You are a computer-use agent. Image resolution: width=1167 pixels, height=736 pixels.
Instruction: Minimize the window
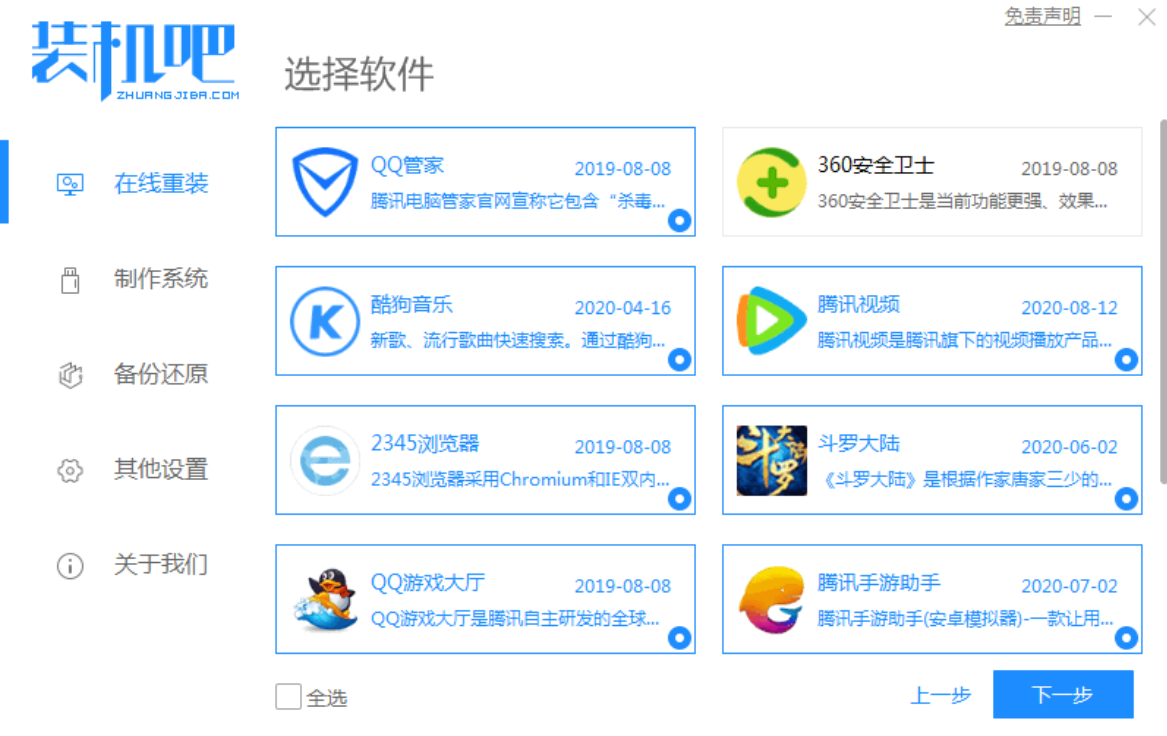[1103, 16]
